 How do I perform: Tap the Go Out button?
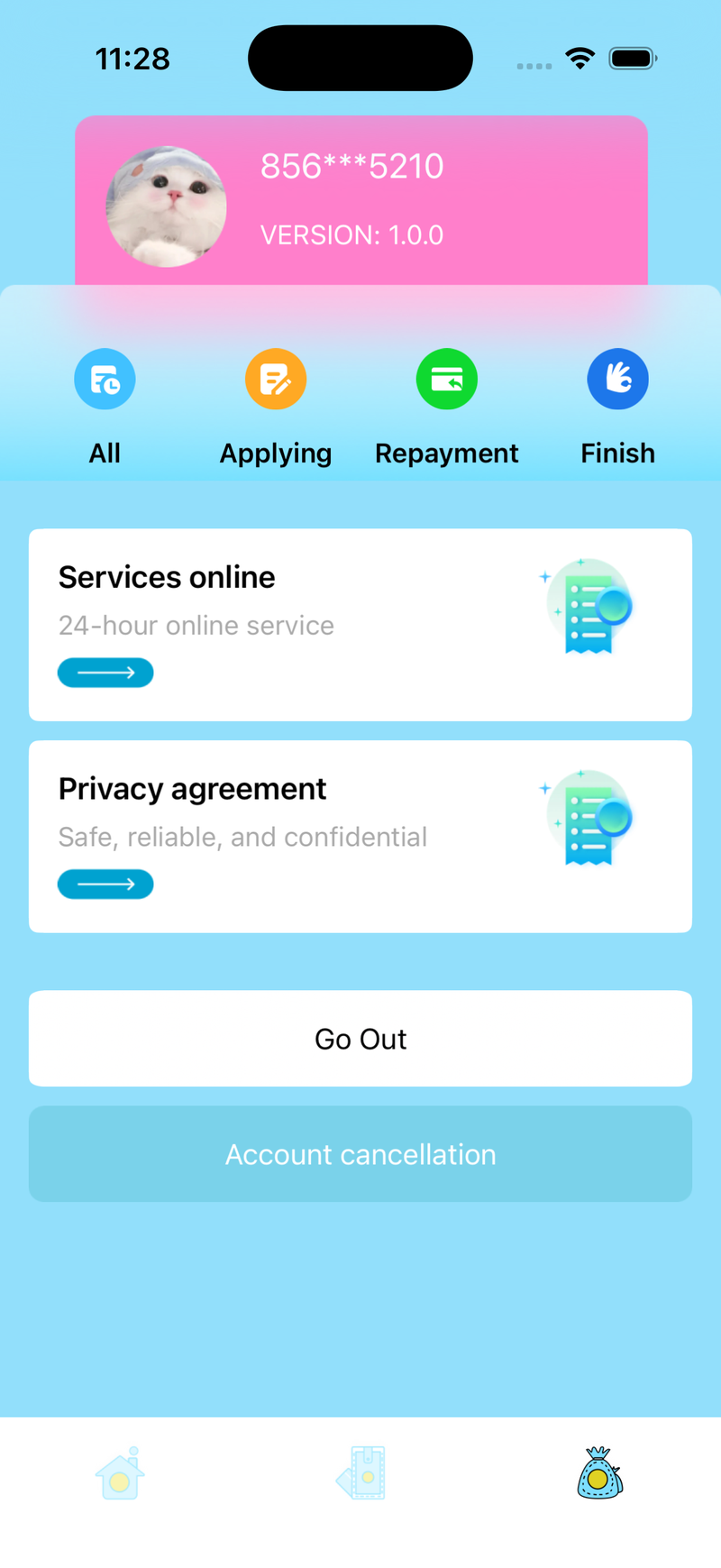tap(360, 1039)
